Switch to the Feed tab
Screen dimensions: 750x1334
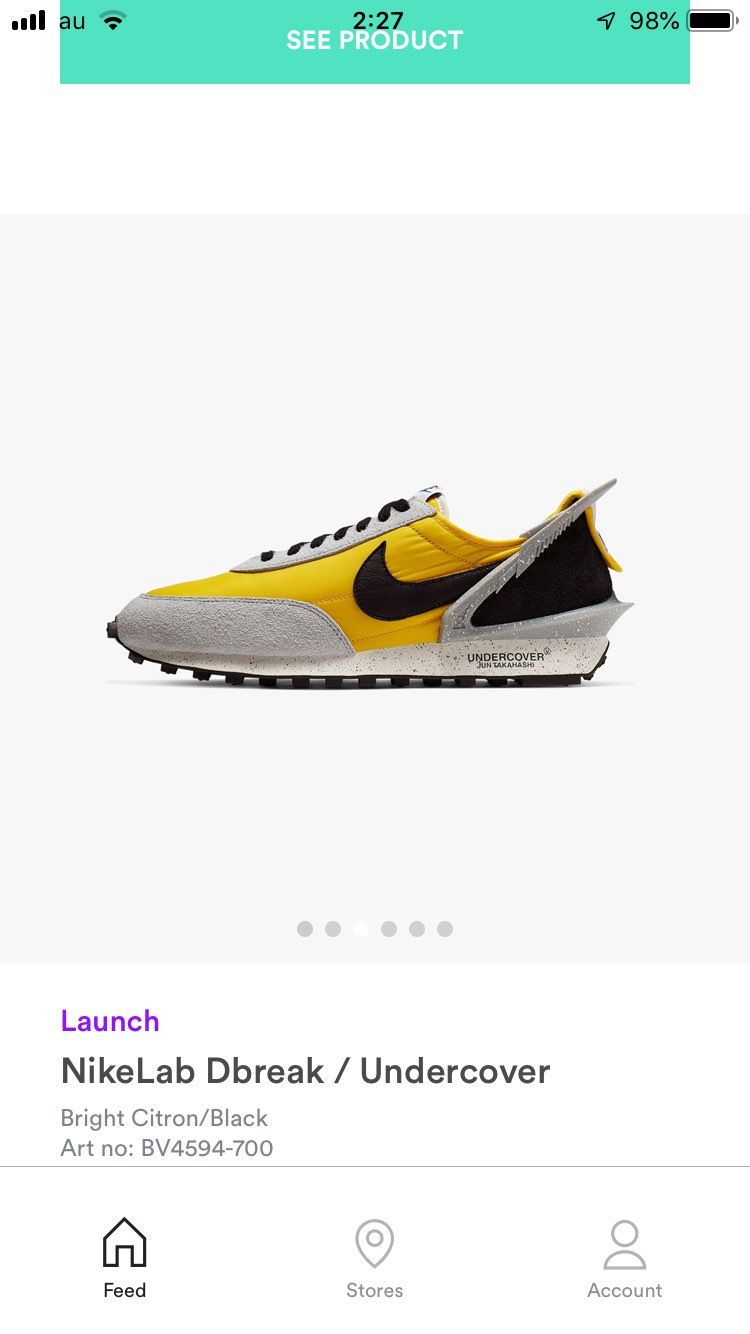[x=125, y=1258]
